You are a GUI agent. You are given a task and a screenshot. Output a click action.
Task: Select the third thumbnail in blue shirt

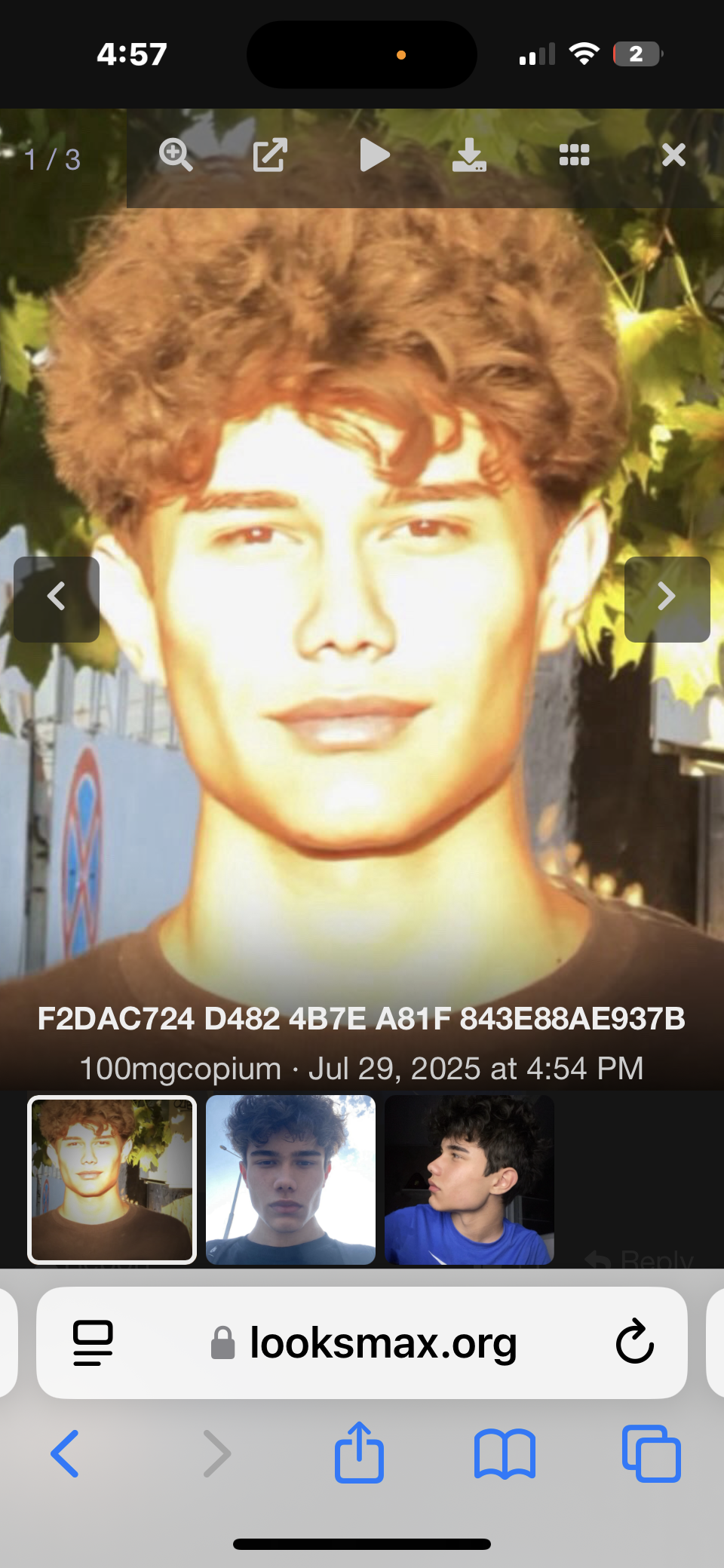pos(469,1180)
